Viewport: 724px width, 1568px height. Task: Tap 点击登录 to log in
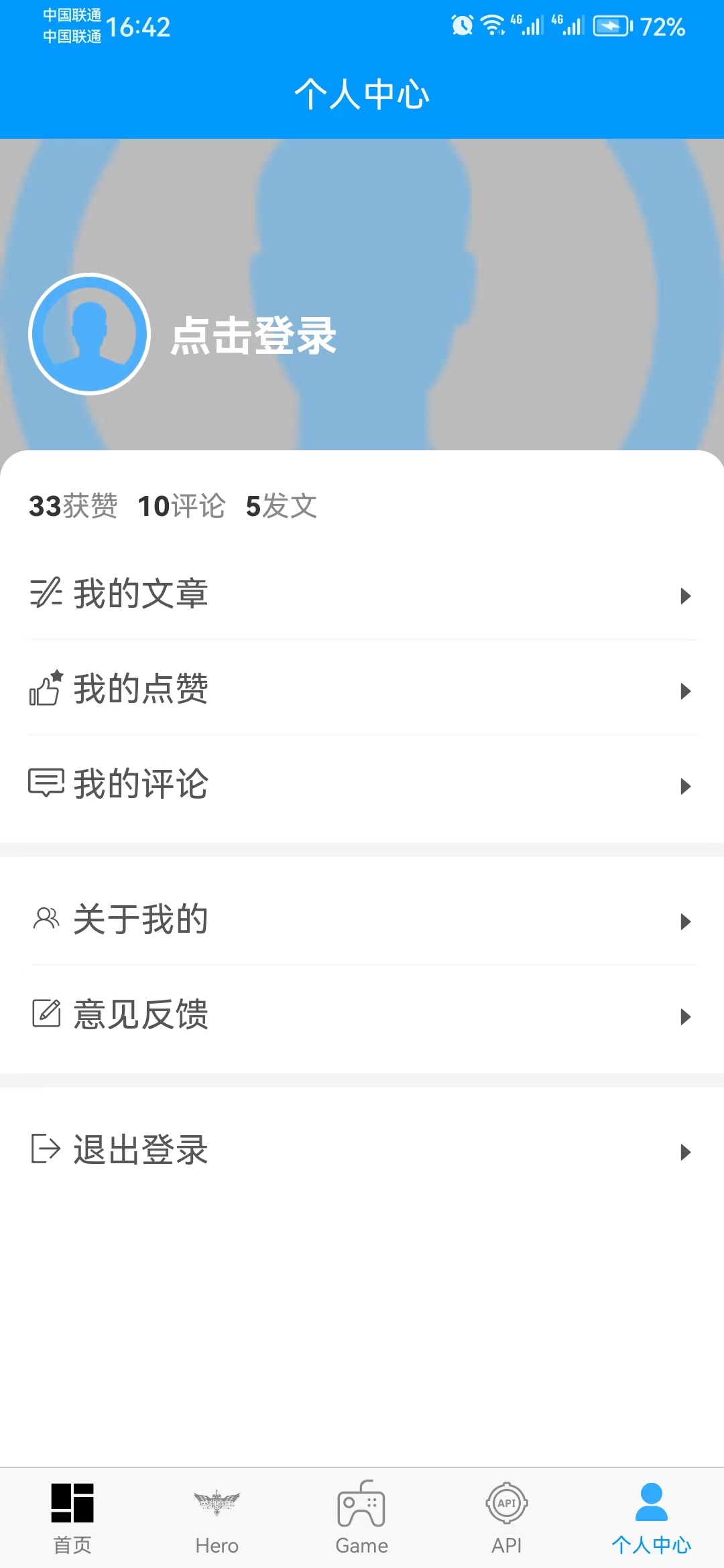coord(253,335)
